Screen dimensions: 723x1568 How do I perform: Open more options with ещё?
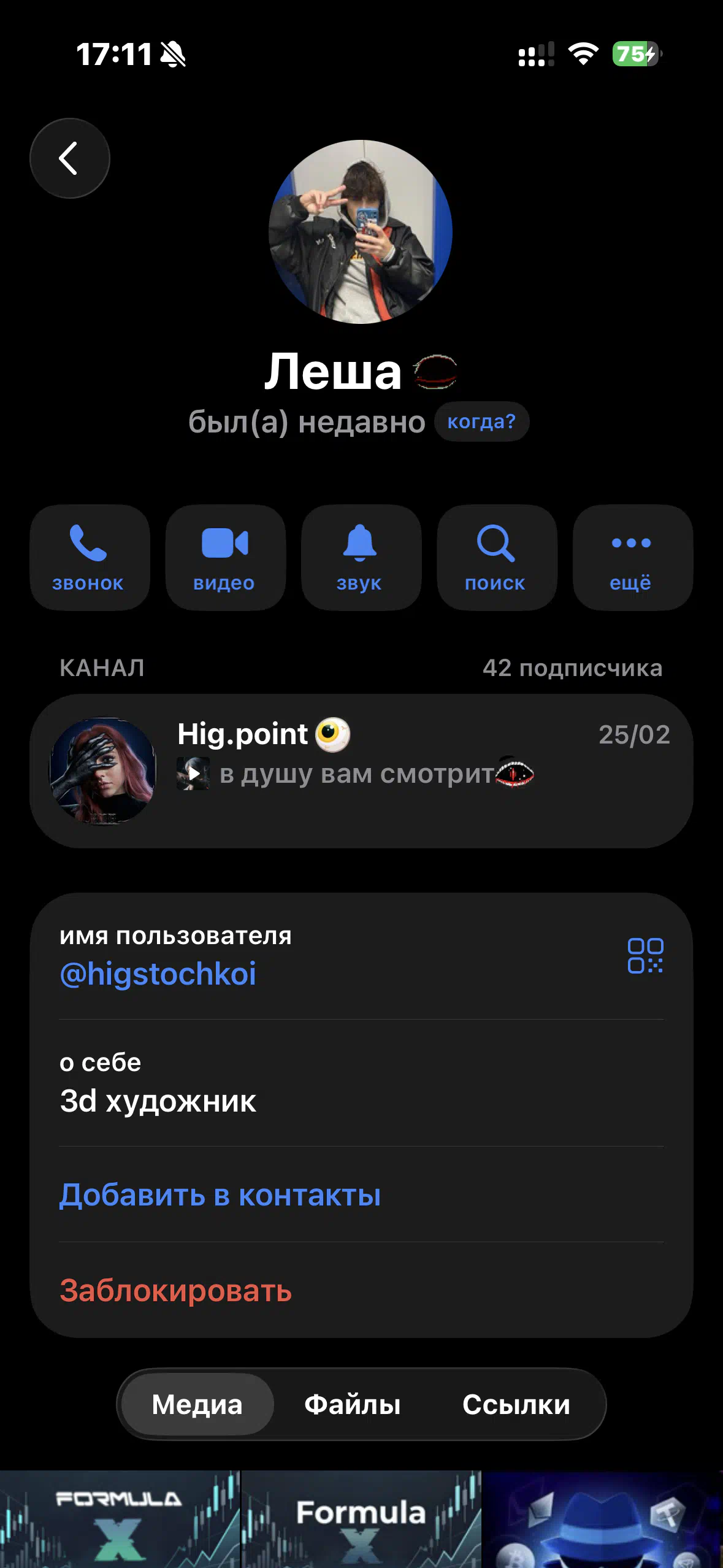coord(632,557)
